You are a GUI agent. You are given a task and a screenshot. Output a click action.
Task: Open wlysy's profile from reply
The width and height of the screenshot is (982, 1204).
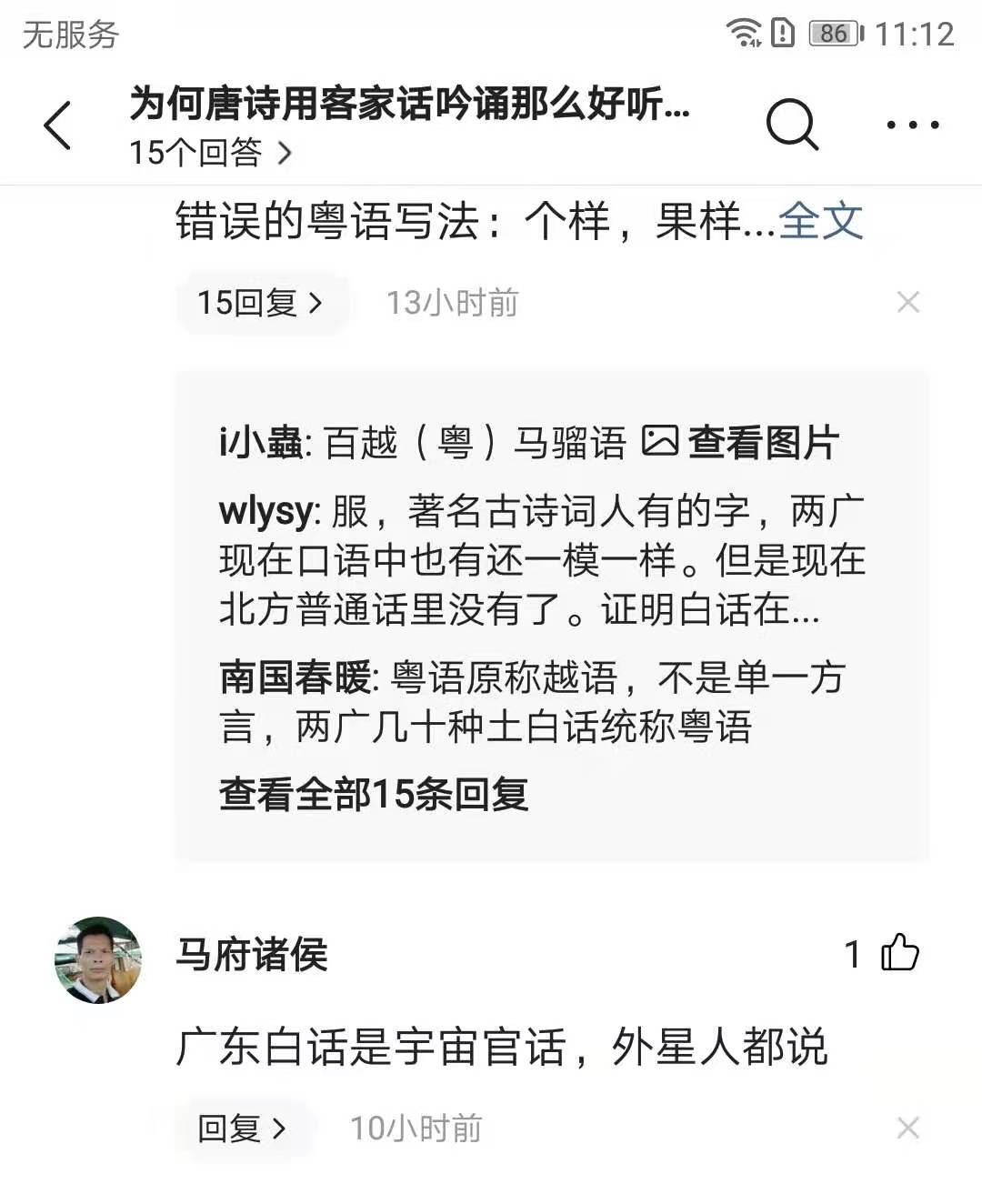coord(265,511)
